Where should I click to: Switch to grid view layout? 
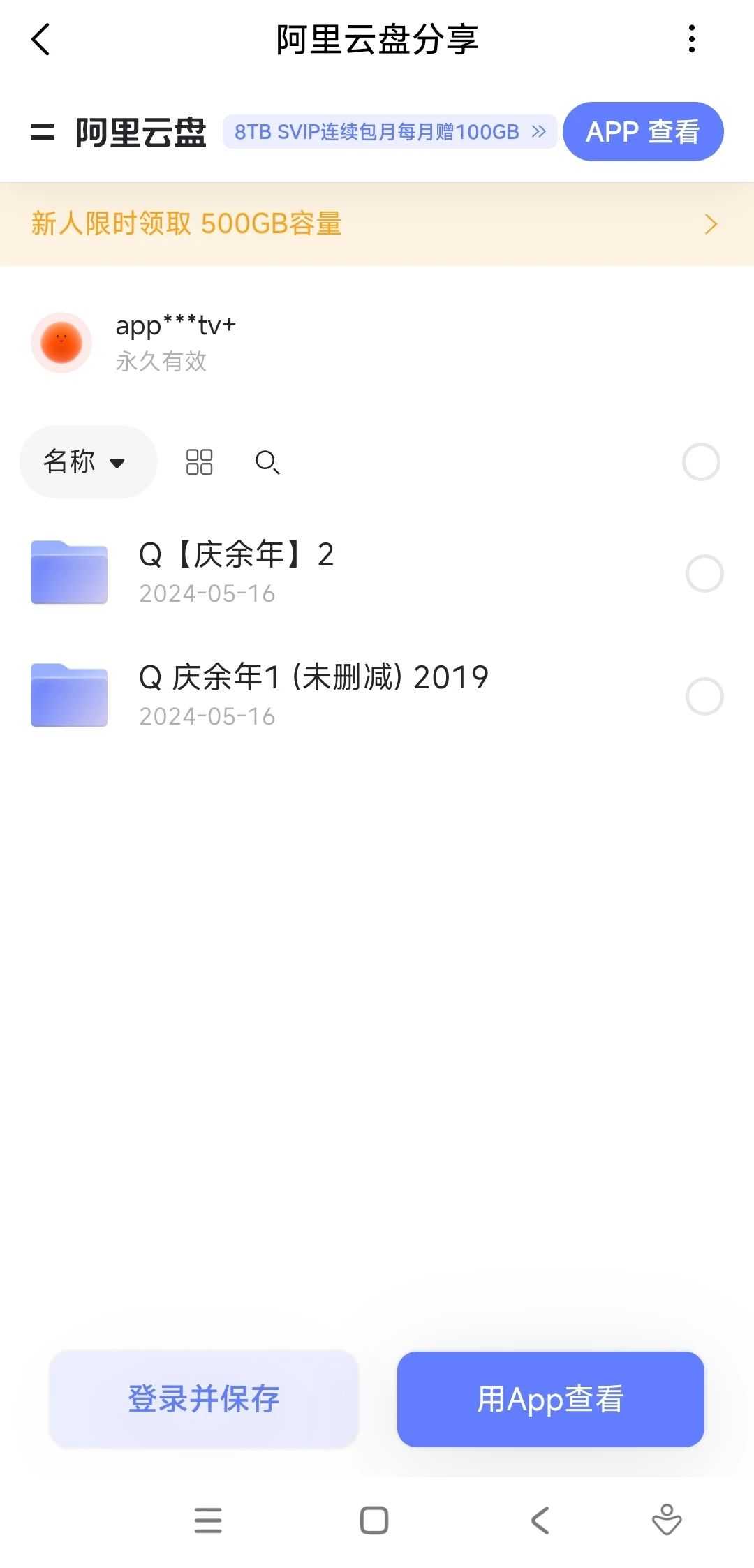pos(198,461)
